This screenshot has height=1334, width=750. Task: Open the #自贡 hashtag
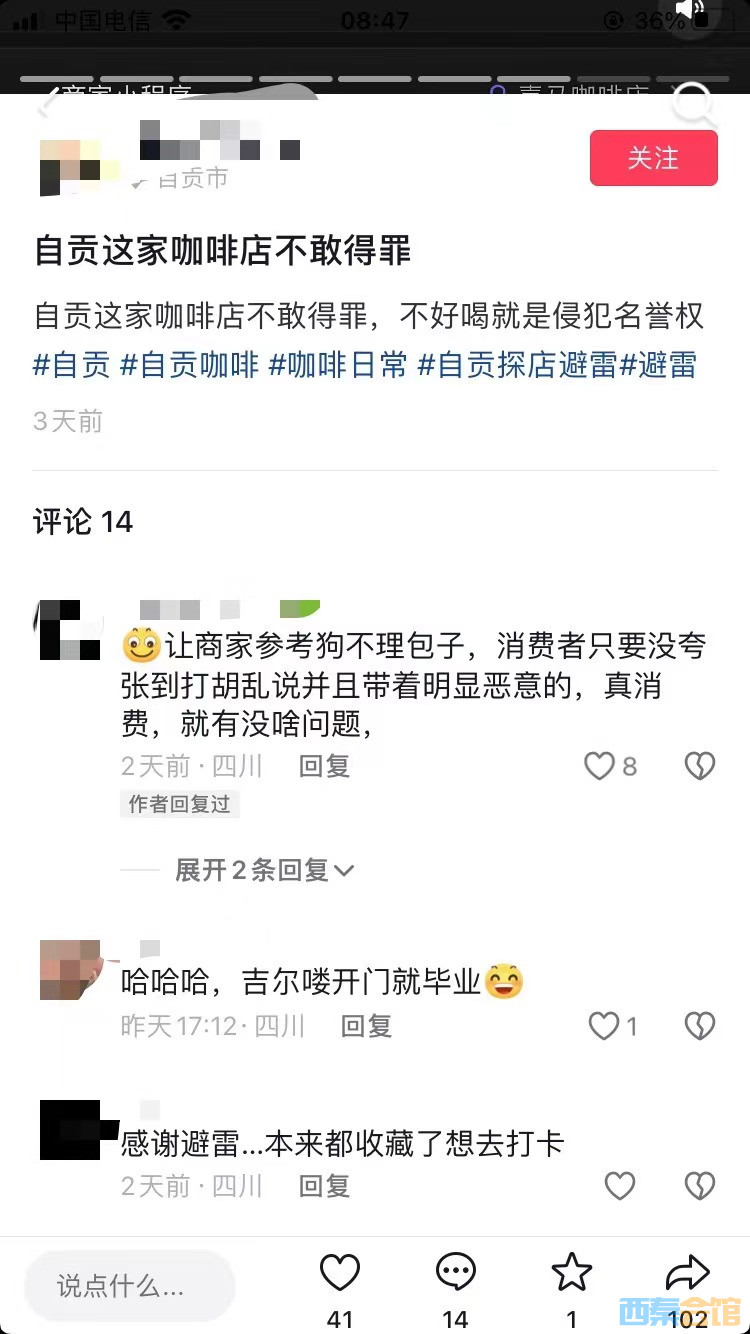point(72,365)
